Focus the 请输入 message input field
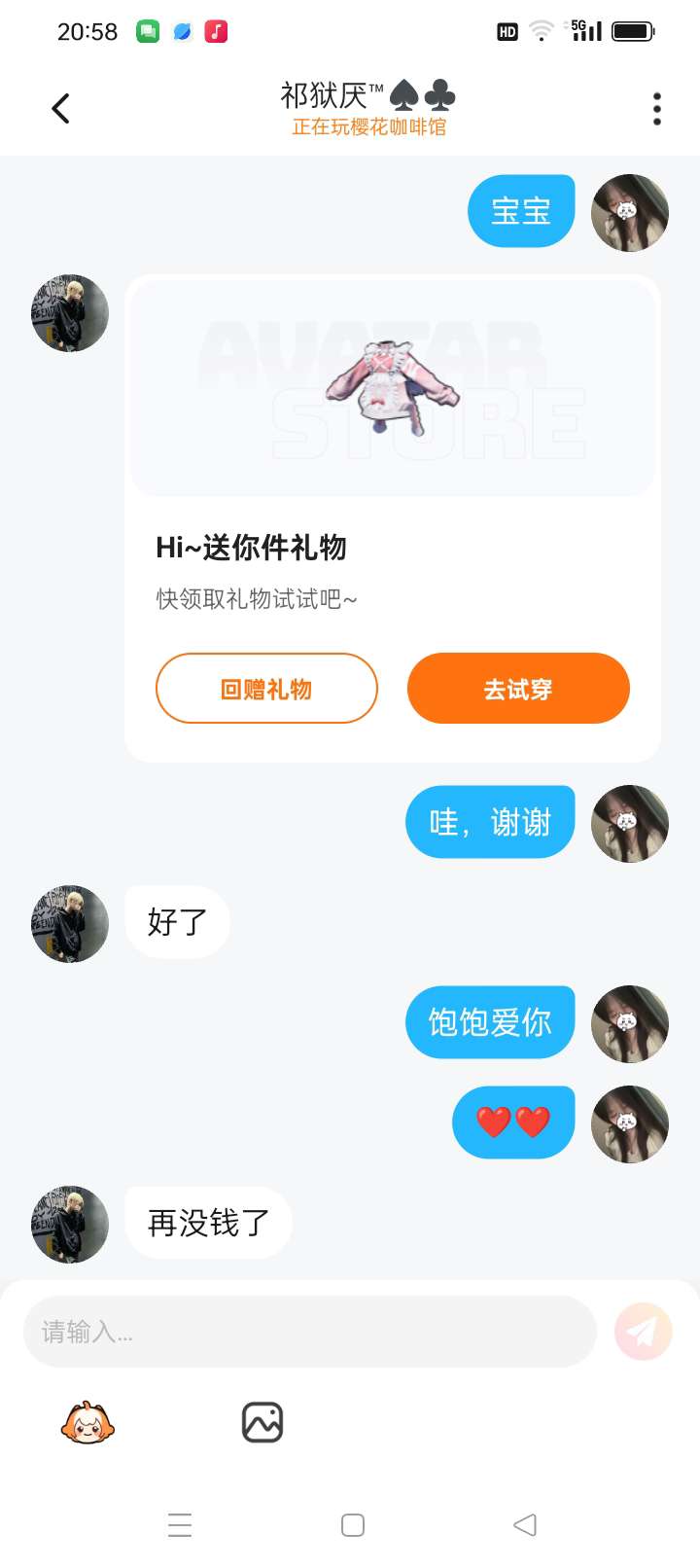Image resolution: width=700 pixels, height=1568 pixels. pyautogui.click(x=309, y=1332)
